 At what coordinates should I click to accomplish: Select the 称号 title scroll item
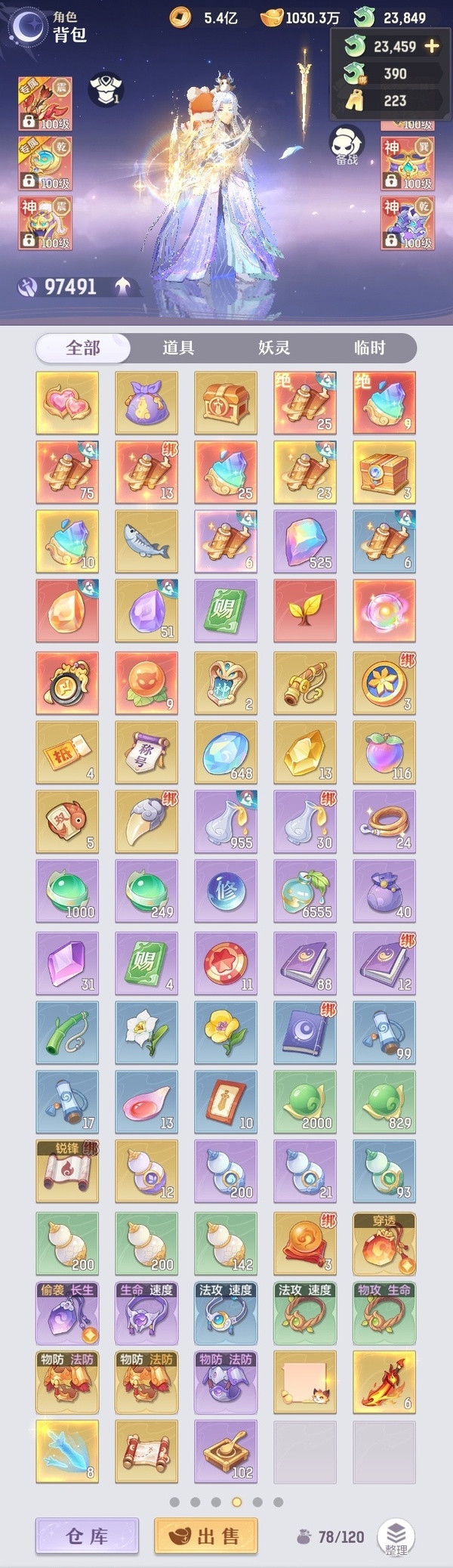[146, 752]
